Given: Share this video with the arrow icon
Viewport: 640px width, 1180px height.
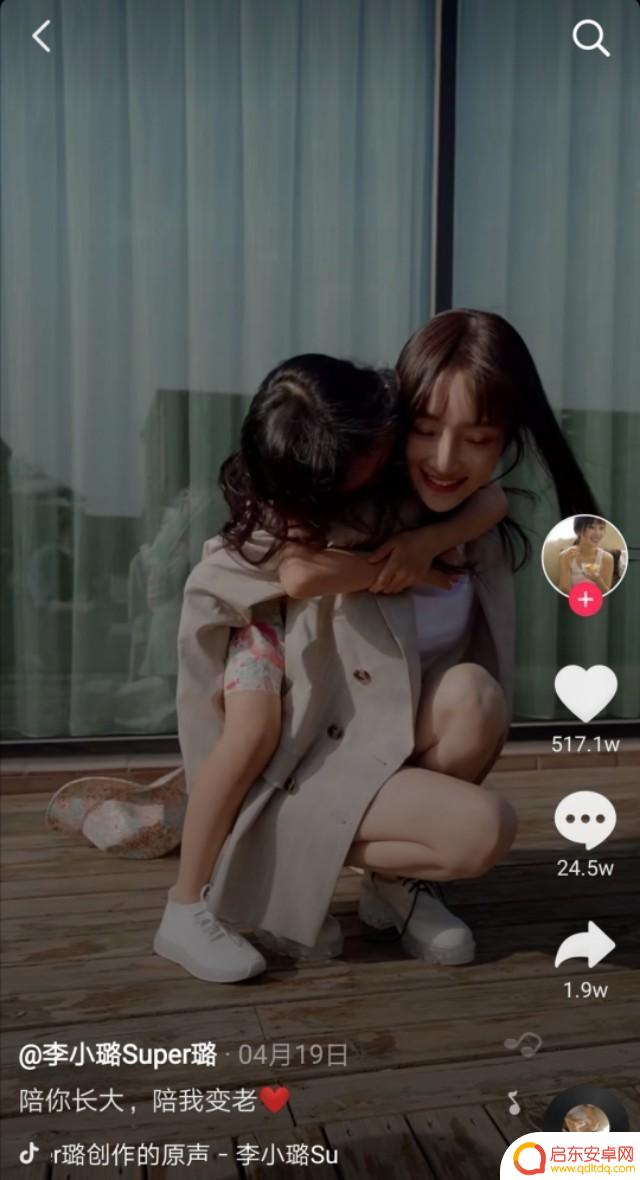Looking at the screenshot, I should point(585,946).
